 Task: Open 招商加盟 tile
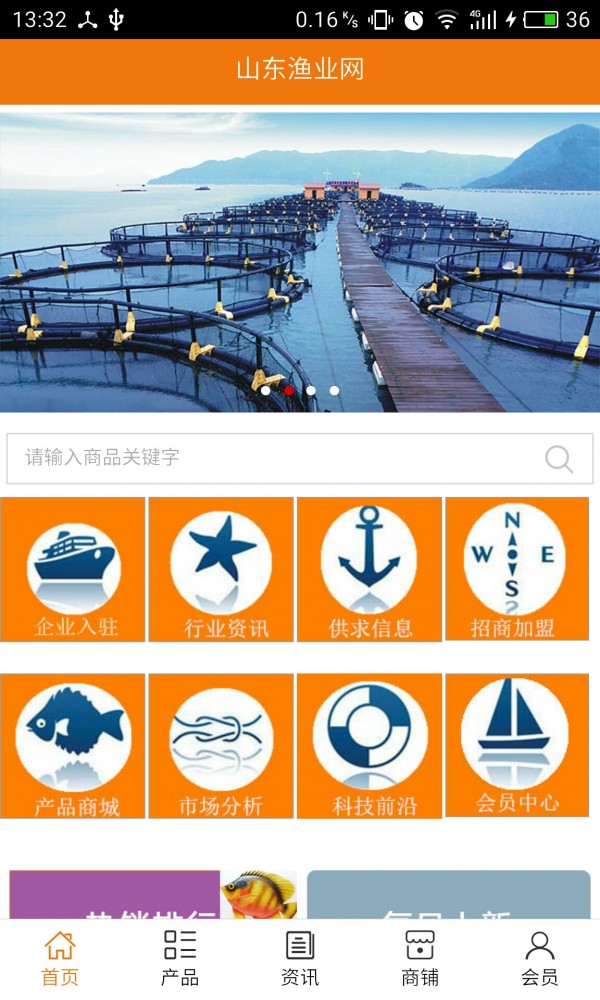click(x=516, y=569)
